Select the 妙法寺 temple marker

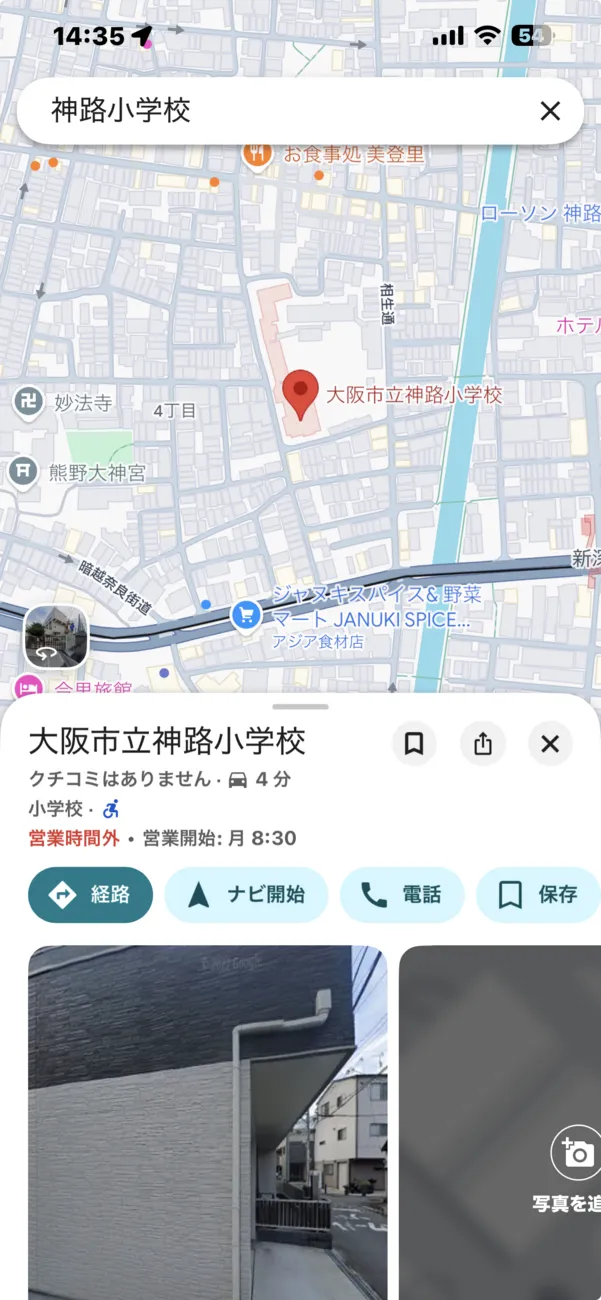point(27,403)
